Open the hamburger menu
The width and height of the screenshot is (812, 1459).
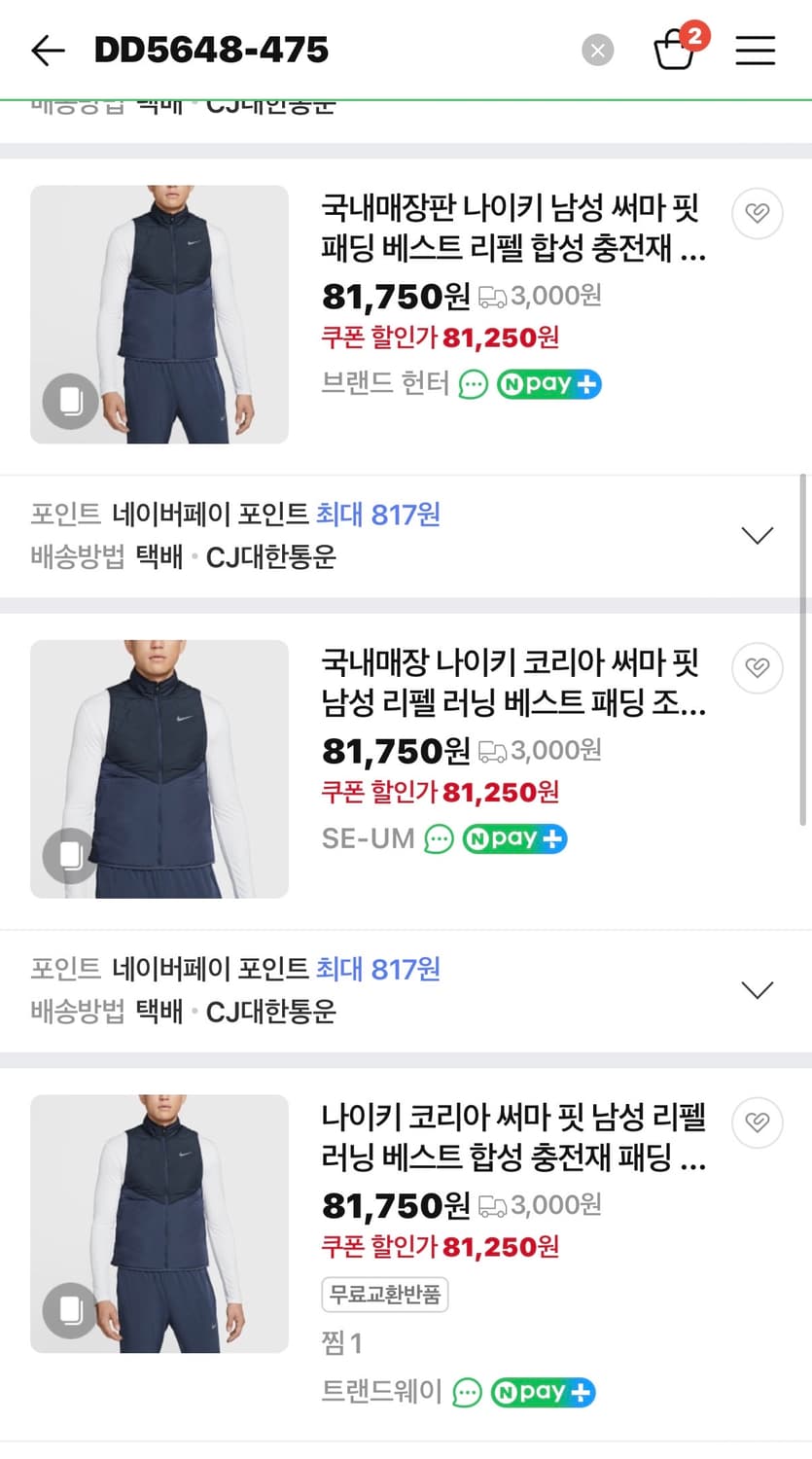756,51
